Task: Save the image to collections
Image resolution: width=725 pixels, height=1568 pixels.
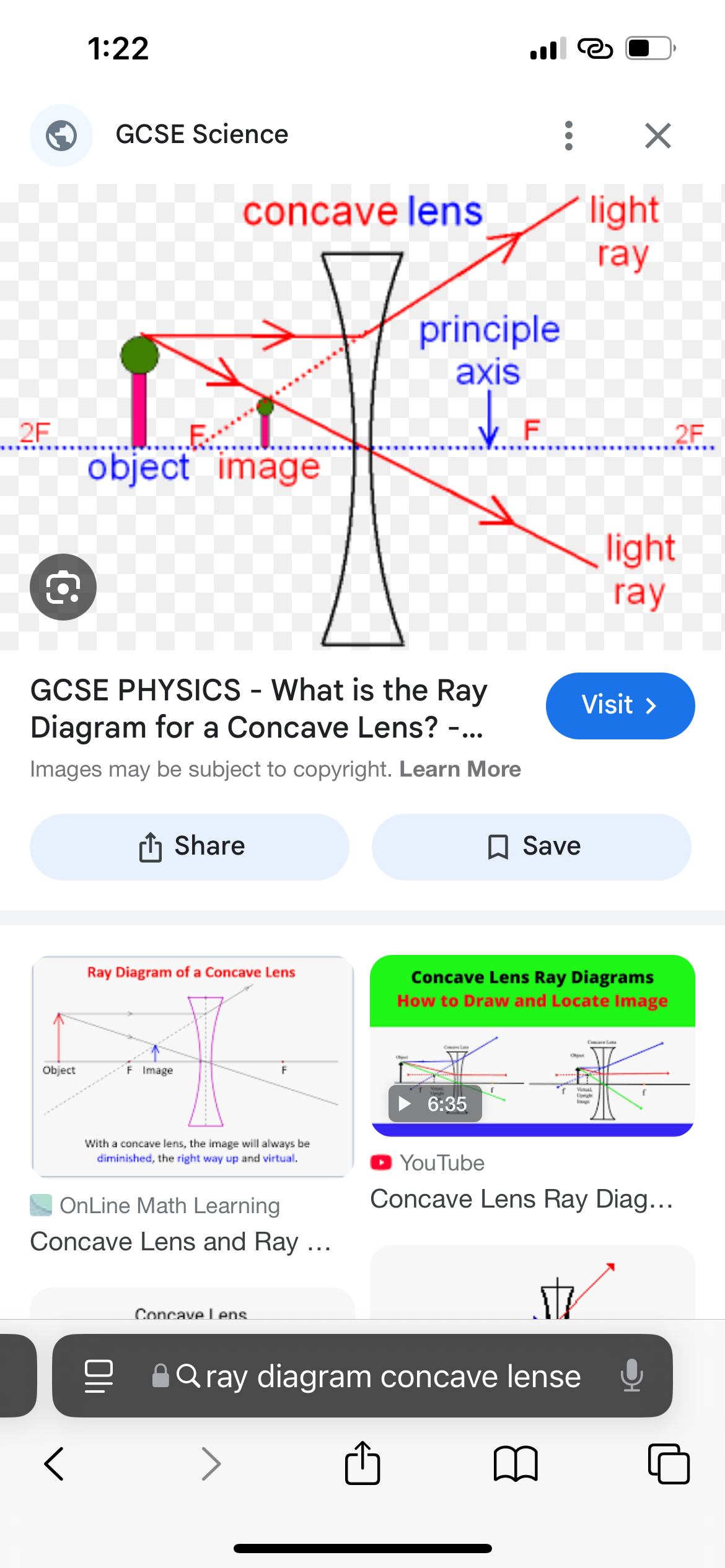Action: pos(531,847)
